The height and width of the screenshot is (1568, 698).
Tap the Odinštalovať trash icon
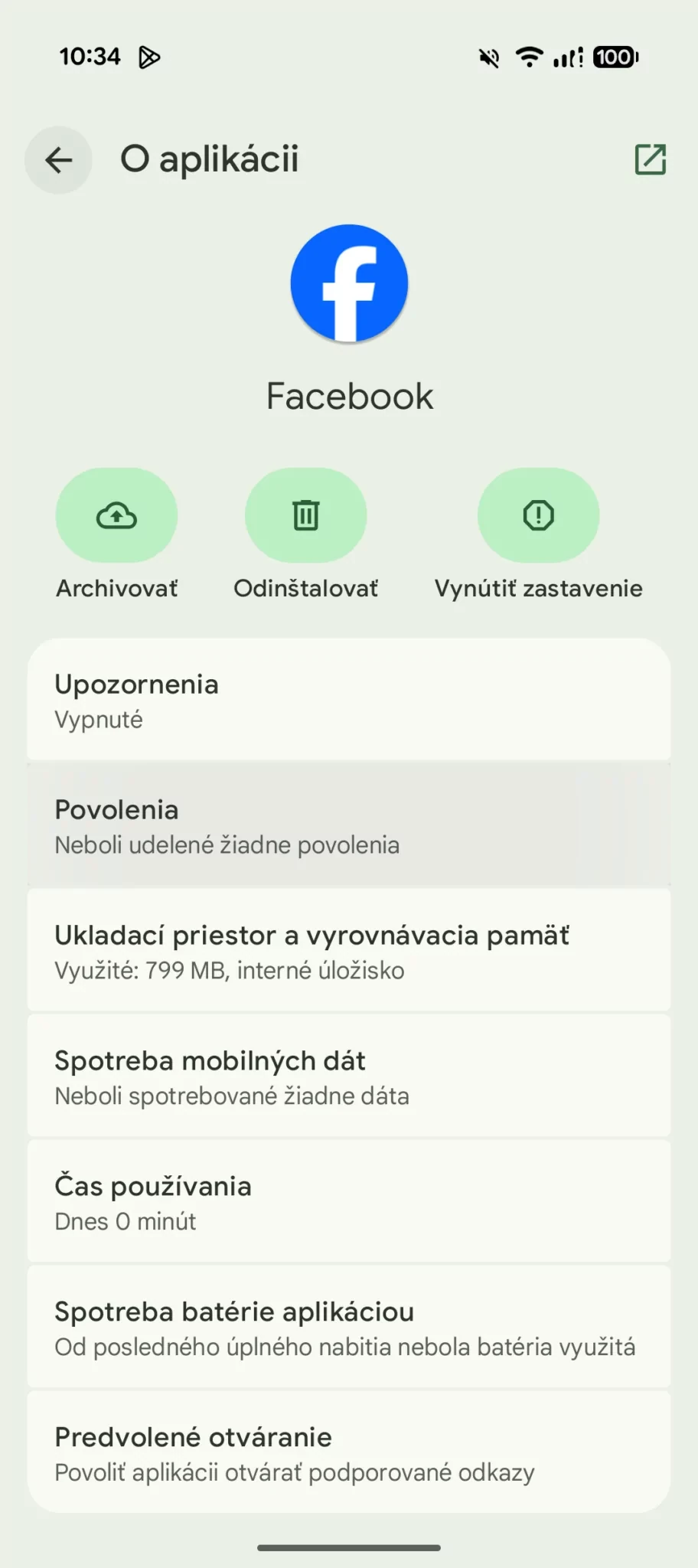305,515
